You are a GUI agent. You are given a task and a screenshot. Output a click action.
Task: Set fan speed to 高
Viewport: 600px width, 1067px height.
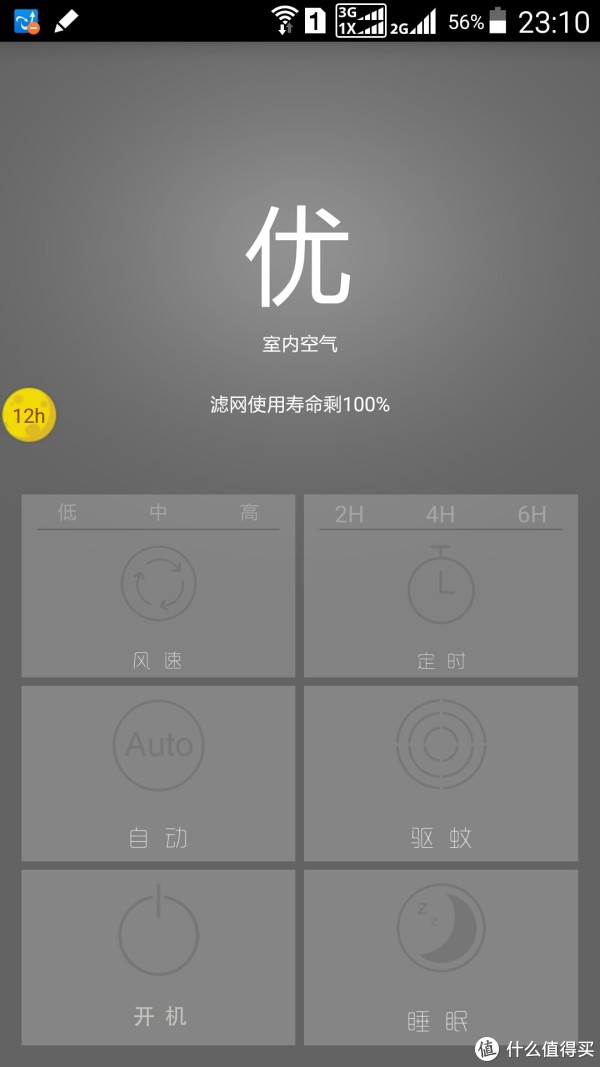(x=250, y=512)
